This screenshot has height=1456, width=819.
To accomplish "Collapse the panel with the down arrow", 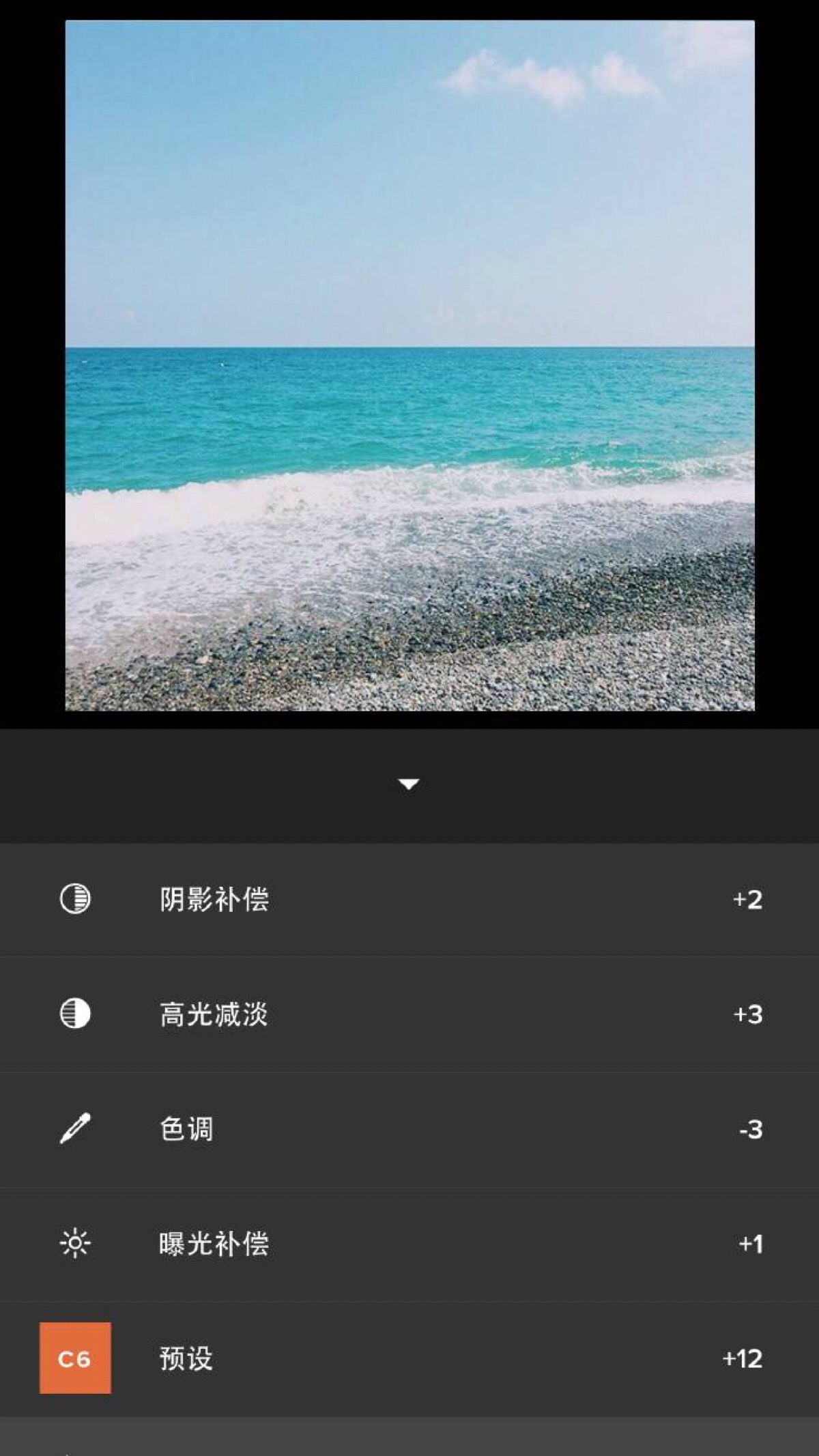I will pos(408,784).
